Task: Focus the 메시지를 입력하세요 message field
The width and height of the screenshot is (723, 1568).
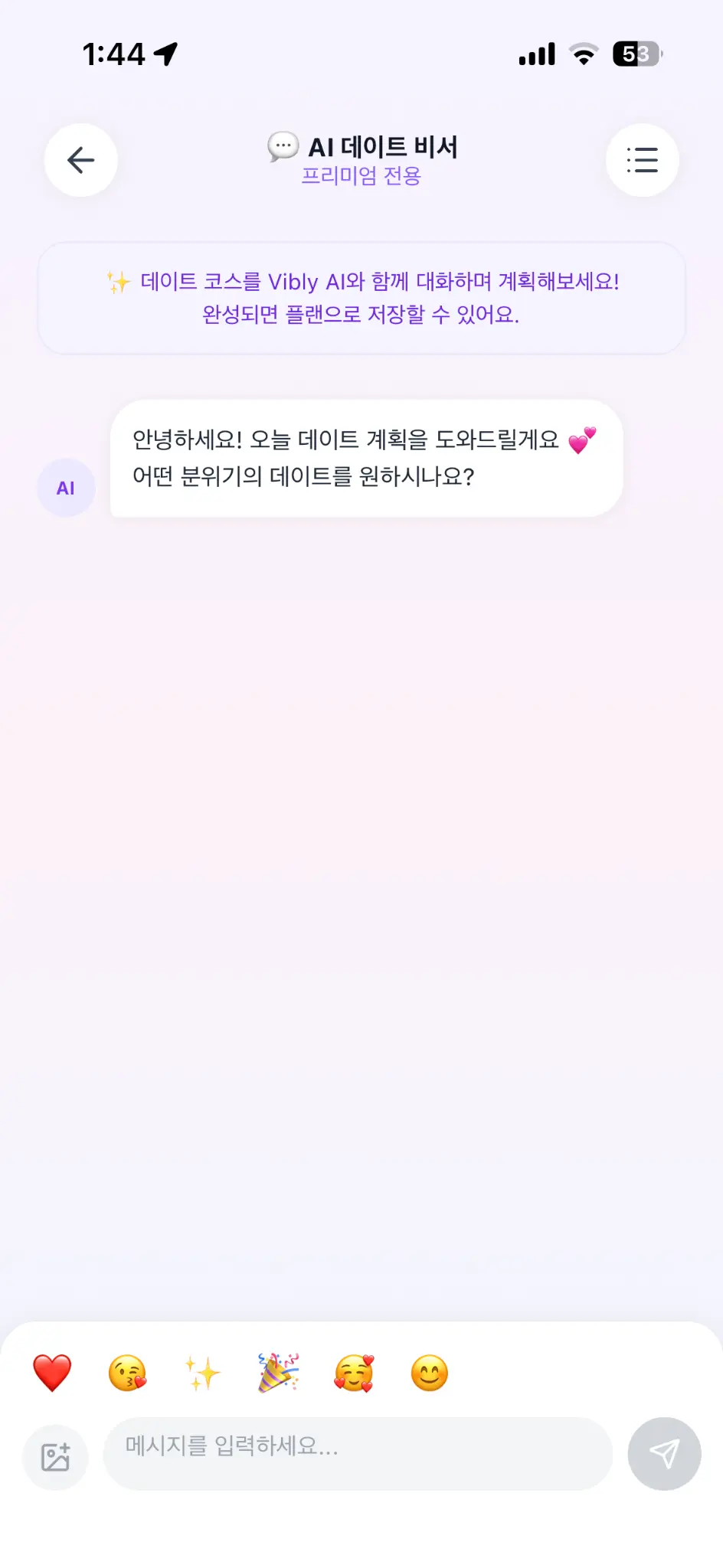Action: pos(358,1453)
